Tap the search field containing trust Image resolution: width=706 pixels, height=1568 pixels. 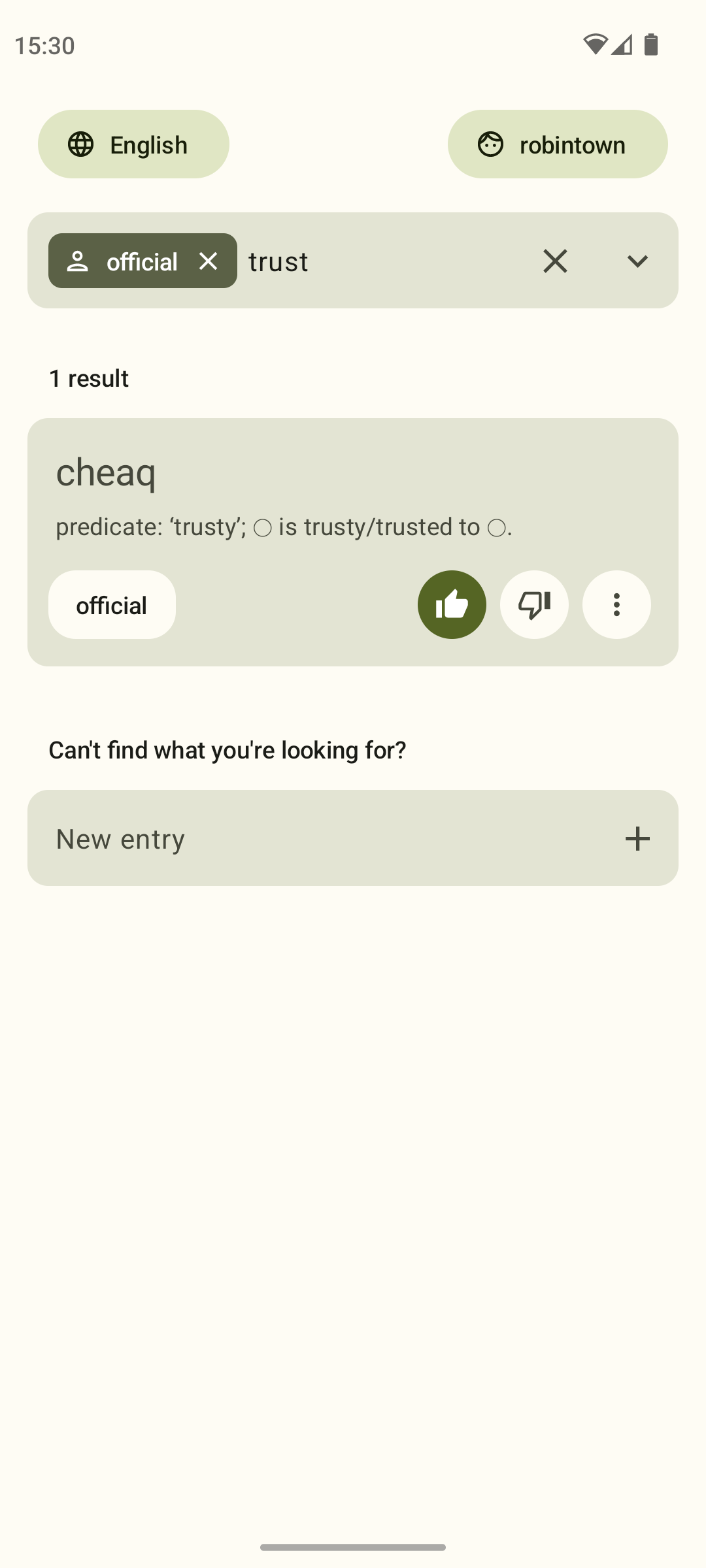386,261
